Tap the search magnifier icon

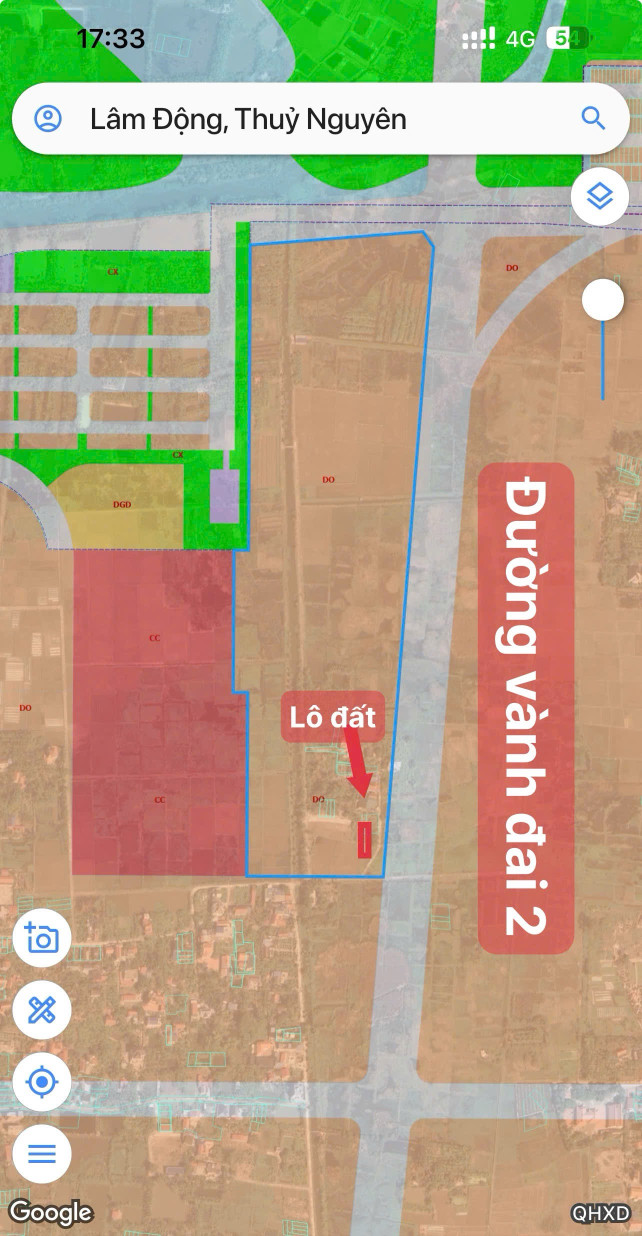pos(593,119)
